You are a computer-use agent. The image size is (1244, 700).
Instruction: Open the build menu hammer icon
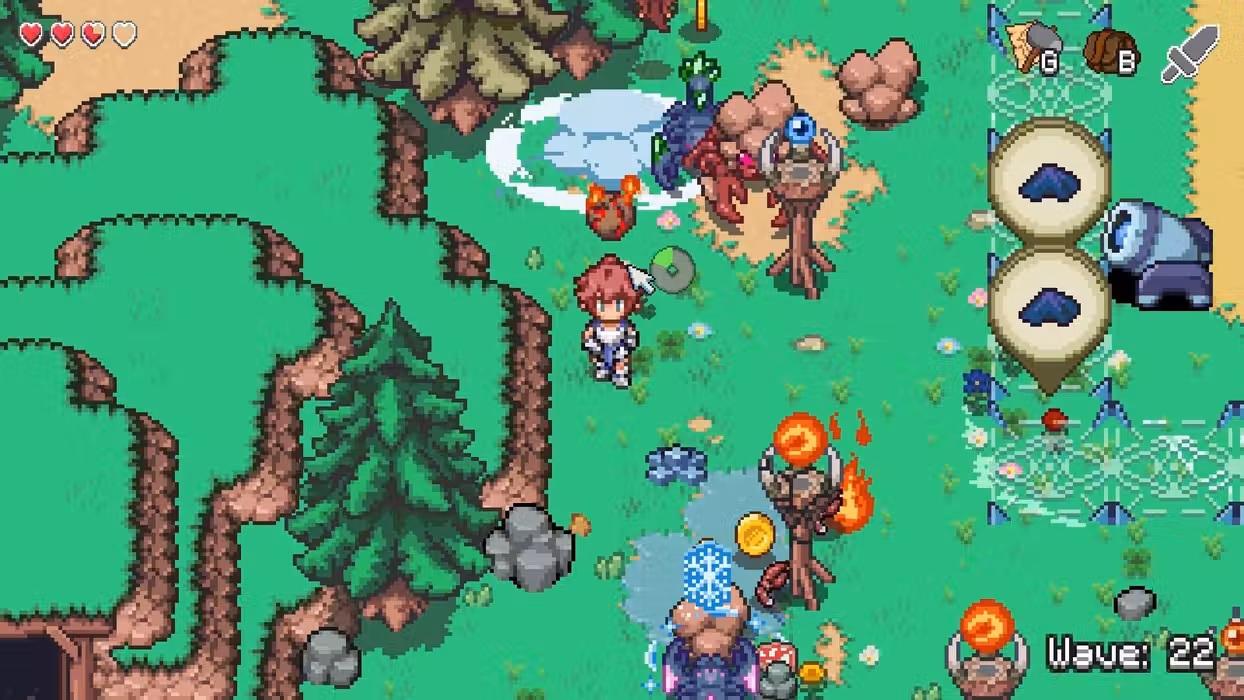click(x=1033, y=47)
